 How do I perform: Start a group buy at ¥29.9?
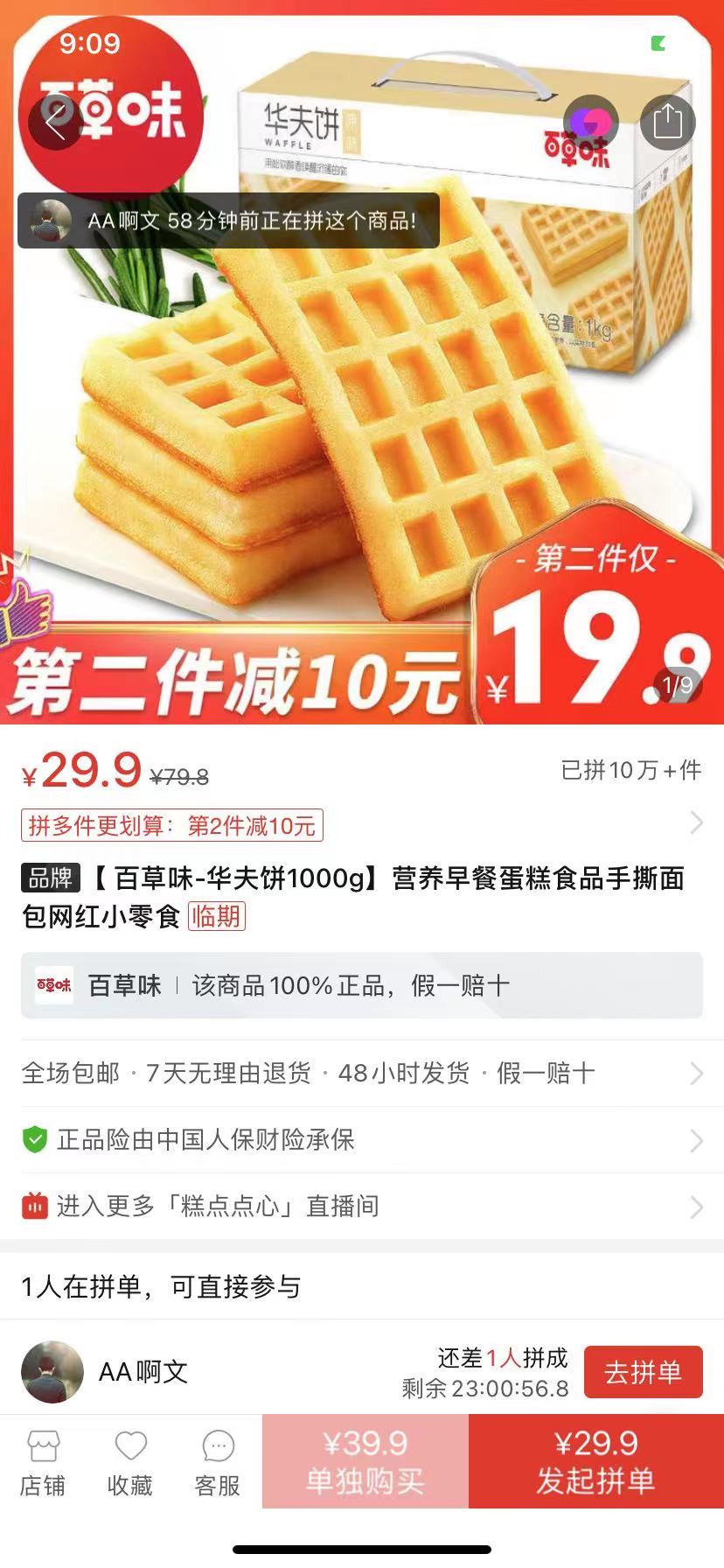pyautogui.click(x=595, y=1461)
